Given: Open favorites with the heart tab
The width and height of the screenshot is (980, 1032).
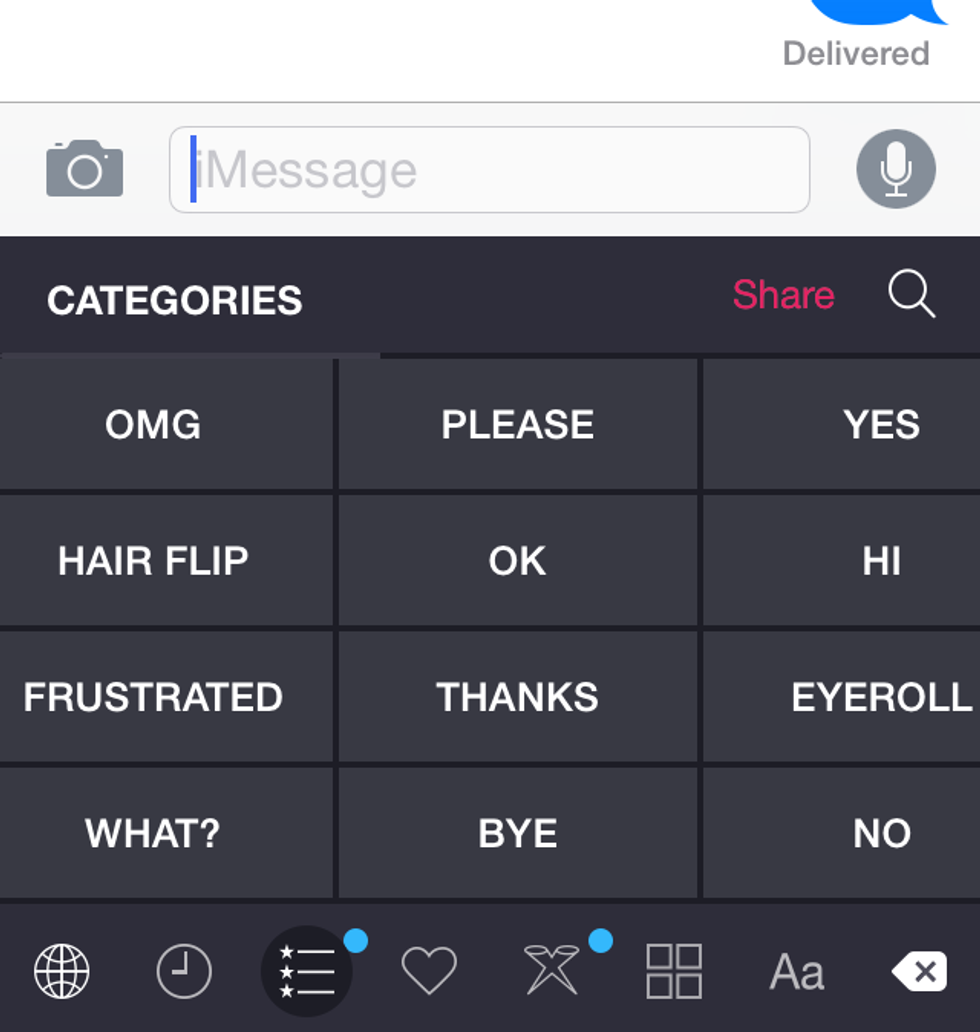Looking at the screenshot, I should click(x=429, y=971).
